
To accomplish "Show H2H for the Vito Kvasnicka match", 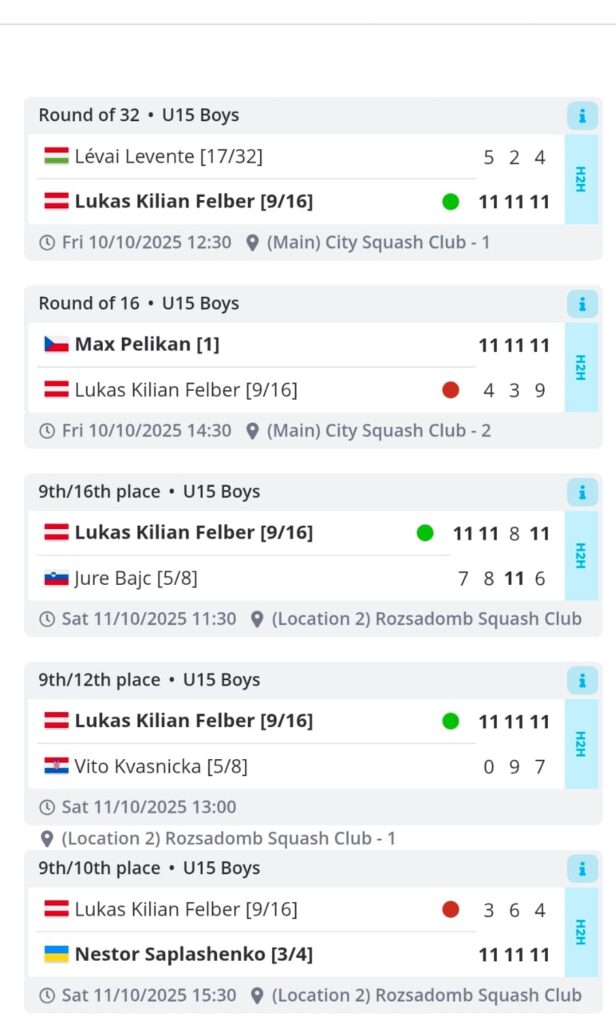I will [x=582, y=744].
